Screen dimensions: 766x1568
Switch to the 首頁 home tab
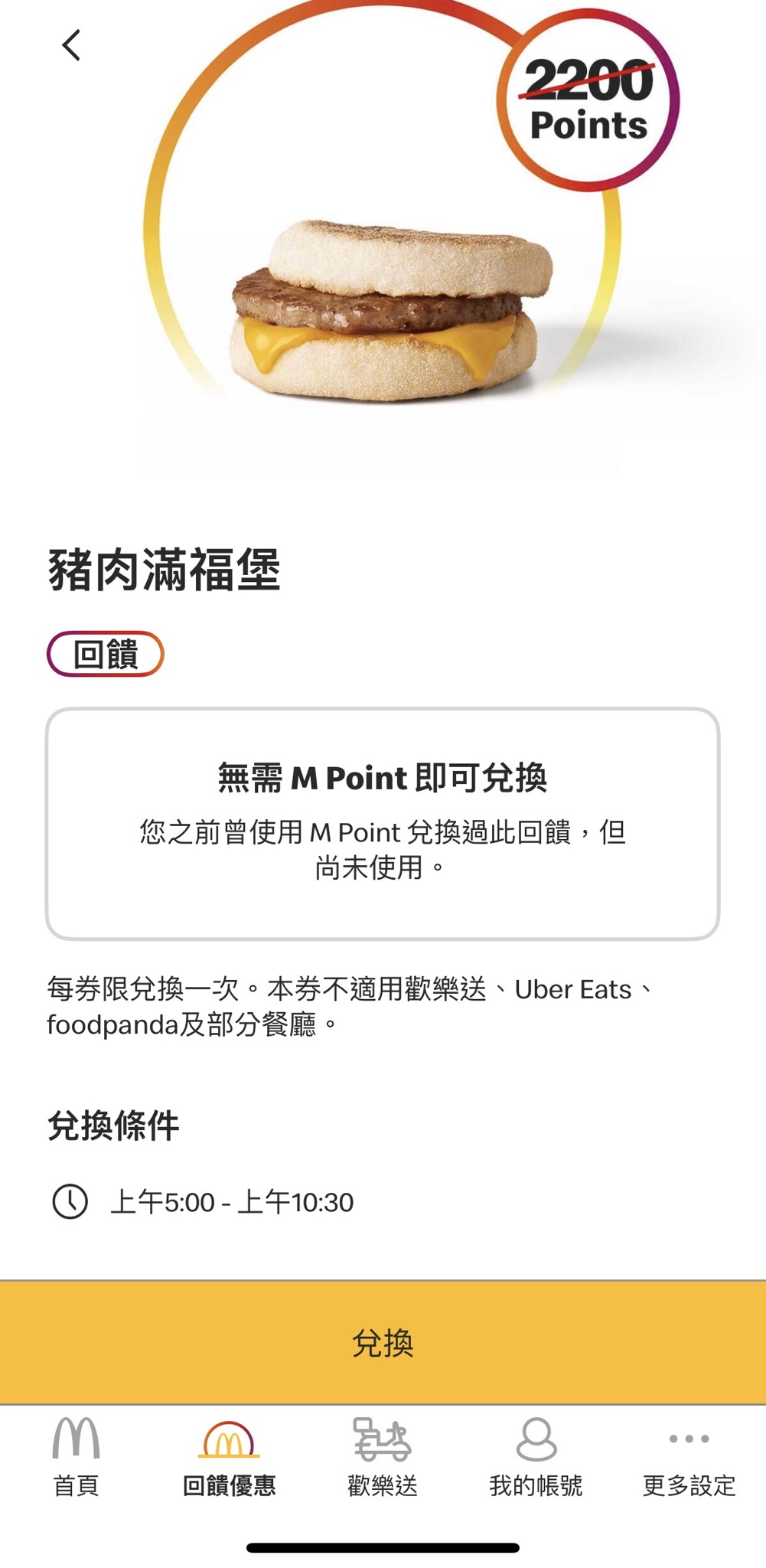(76, 1456)
